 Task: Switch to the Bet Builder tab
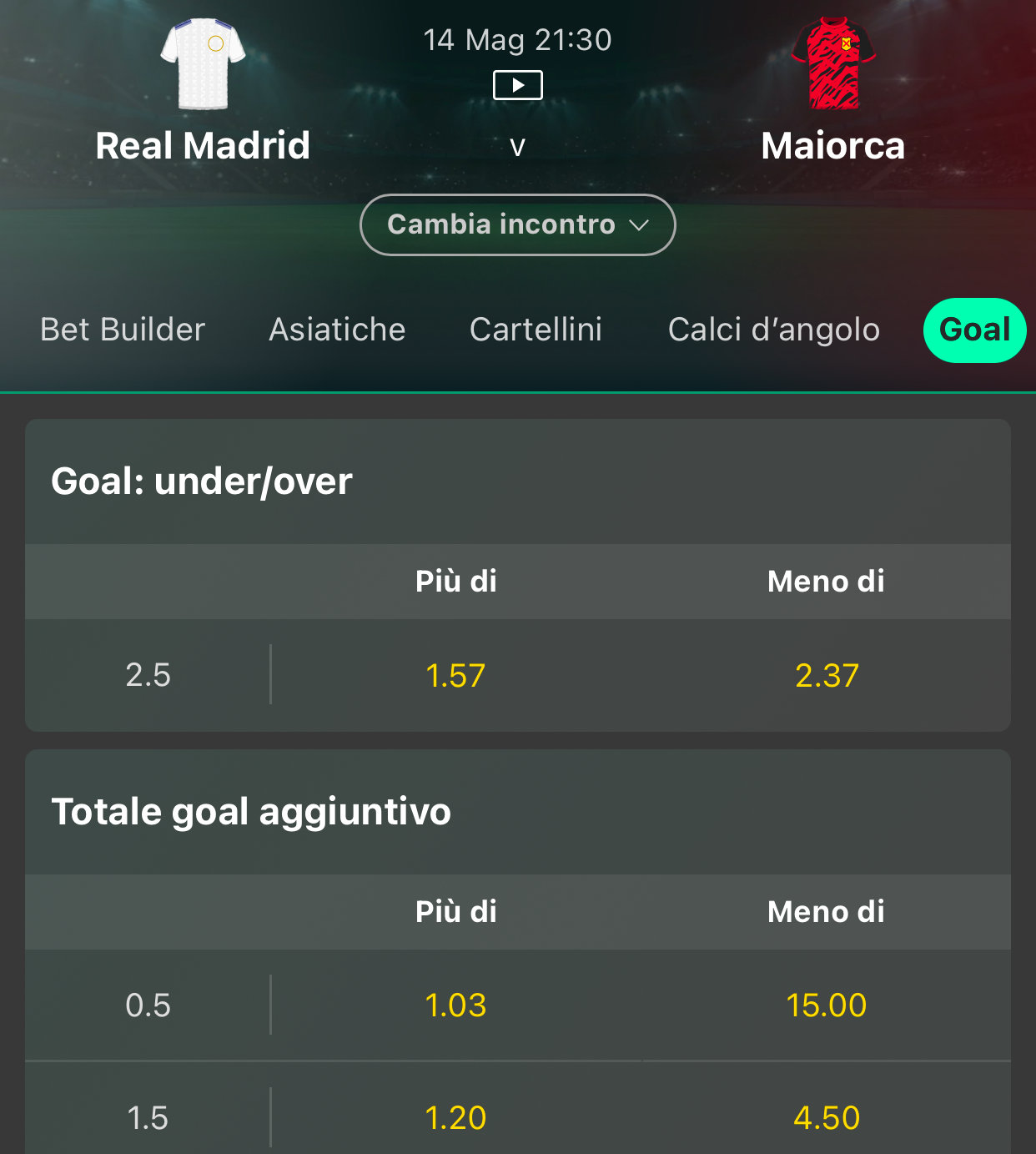tap(123, 330)
